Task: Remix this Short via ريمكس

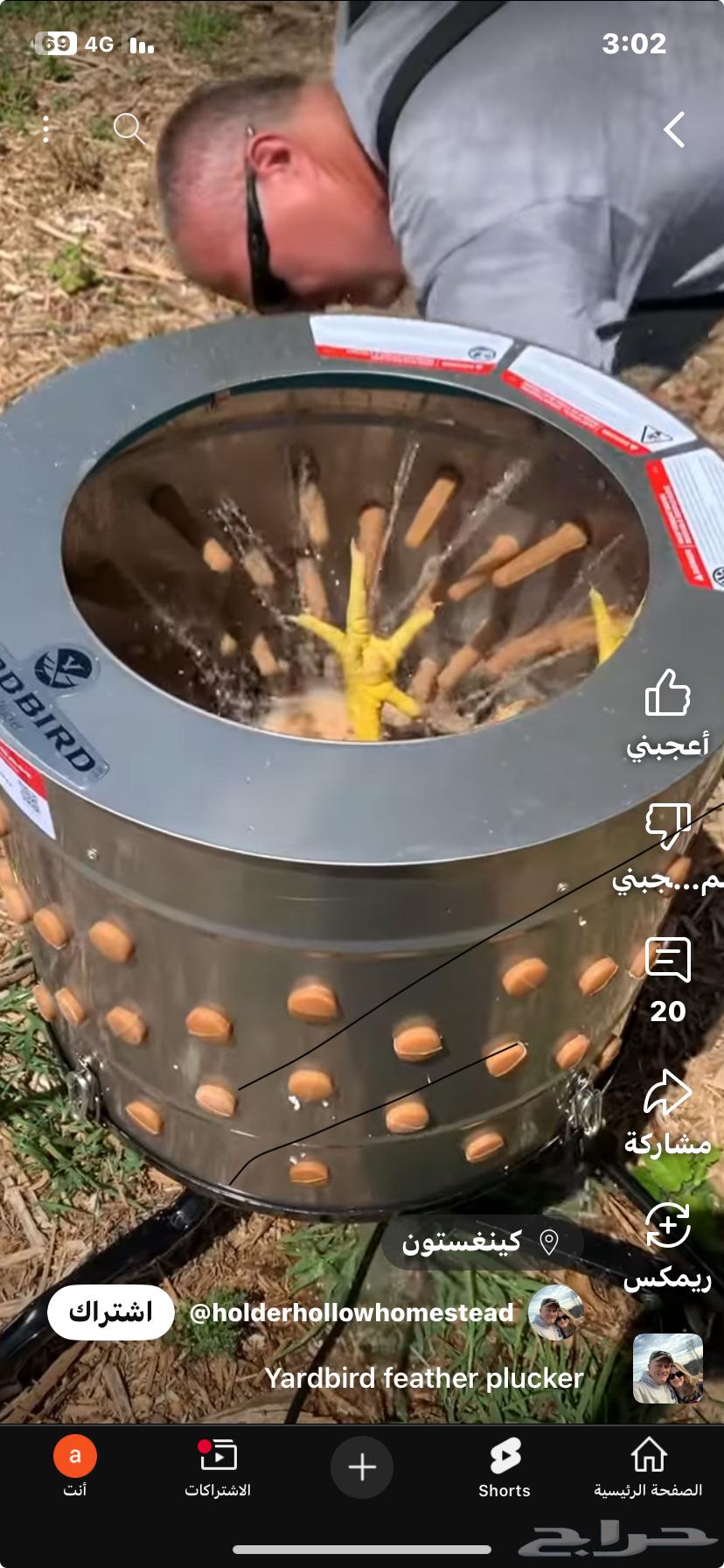Action: pyautogui.click(x=667, y=1227)
